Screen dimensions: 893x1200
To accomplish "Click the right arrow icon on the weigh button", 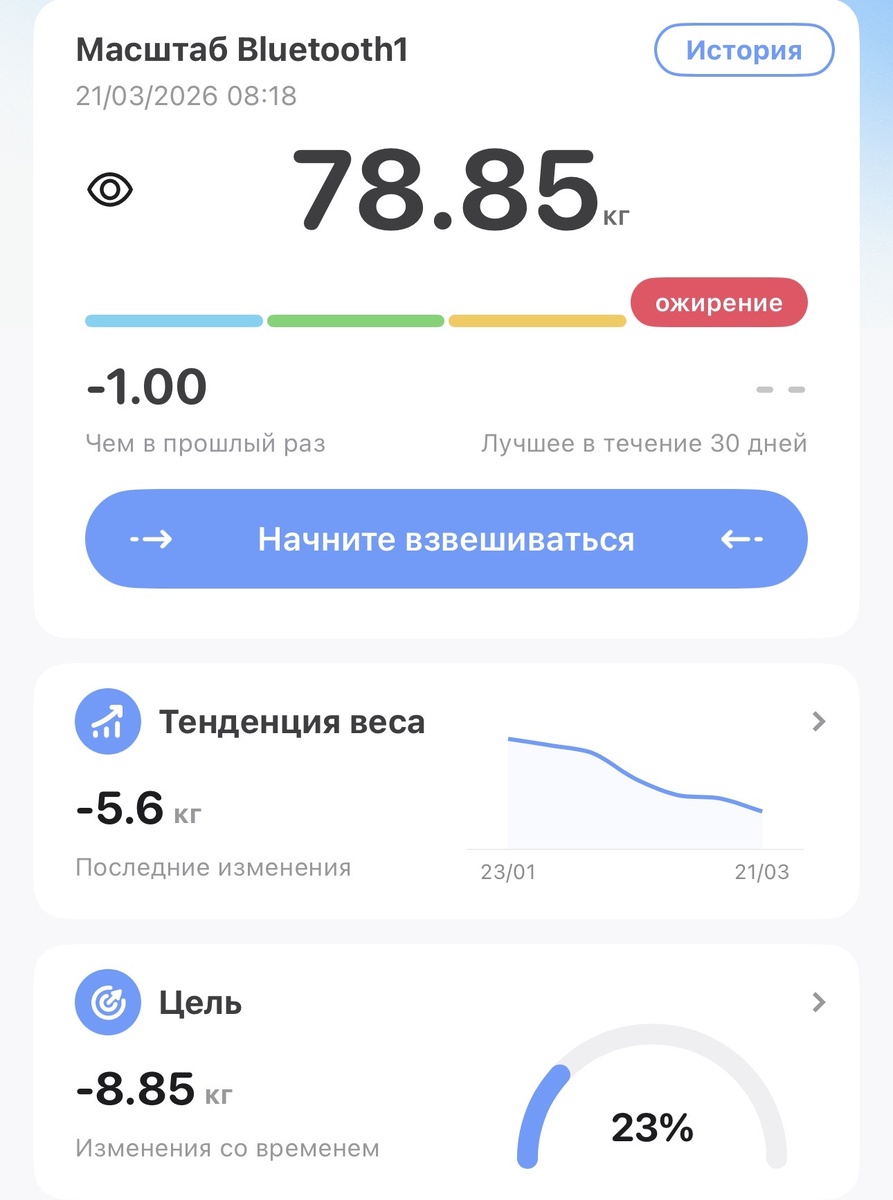I will tap(152, 538).
